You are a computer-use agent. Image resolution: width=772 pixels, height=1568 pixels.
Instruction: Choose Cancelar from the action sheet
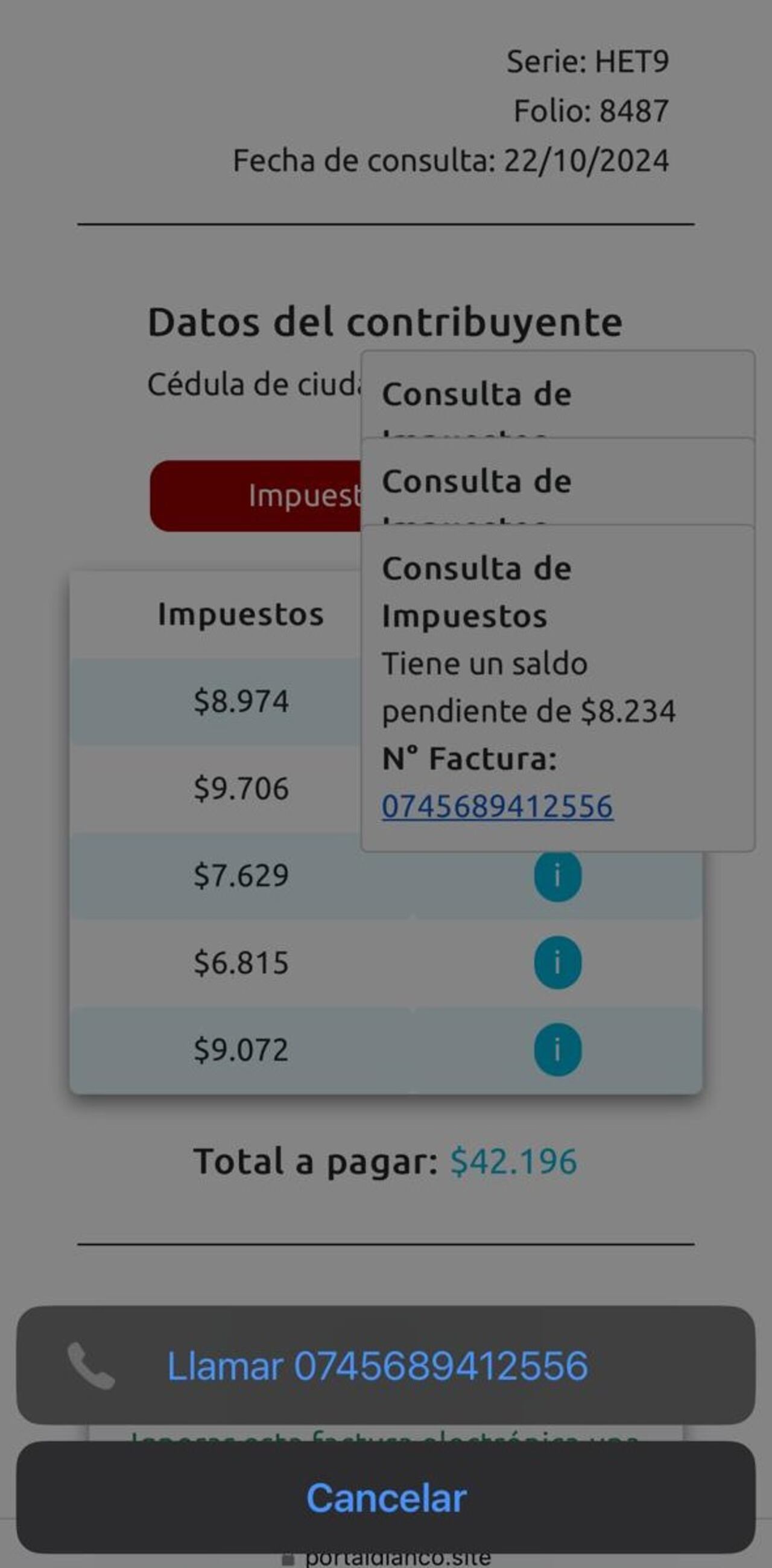tap(385, 1498)
